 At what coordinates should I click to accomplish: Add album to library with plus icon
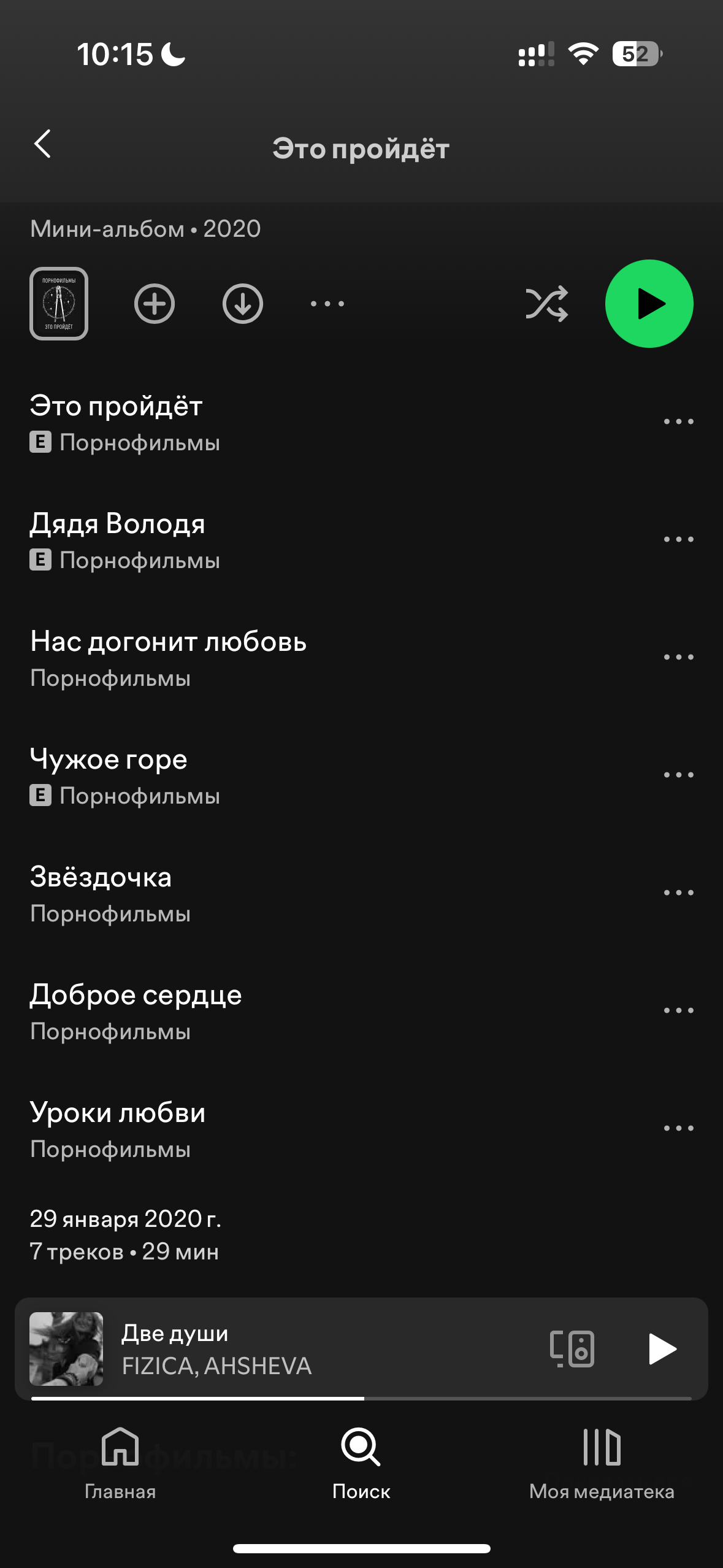[154, 304]
